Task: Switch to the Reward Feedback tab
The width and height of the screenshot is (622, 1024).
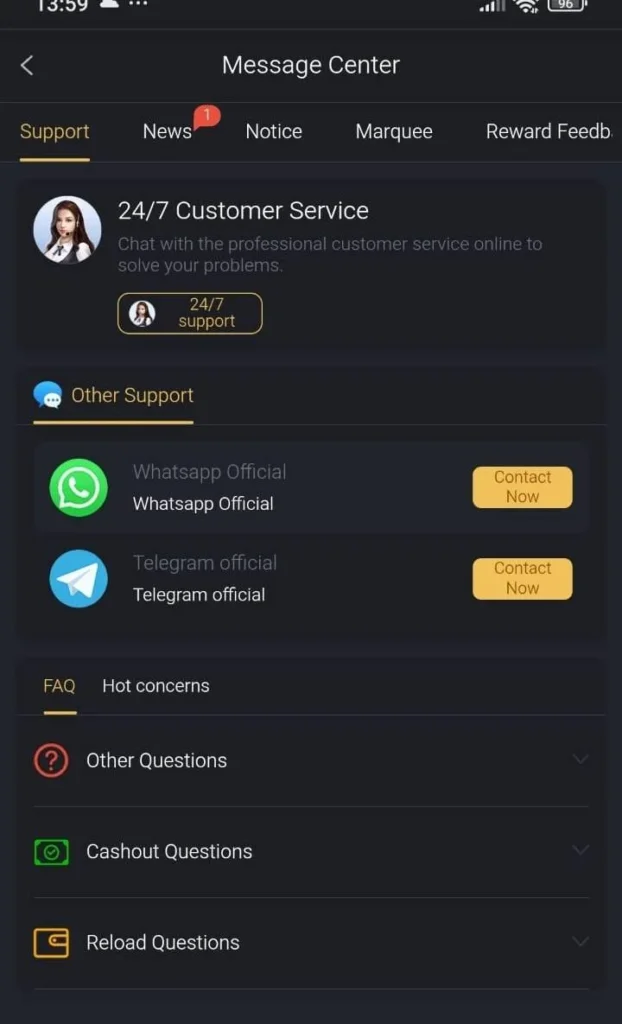Action: pyautogui.click(x=547, y=131)
